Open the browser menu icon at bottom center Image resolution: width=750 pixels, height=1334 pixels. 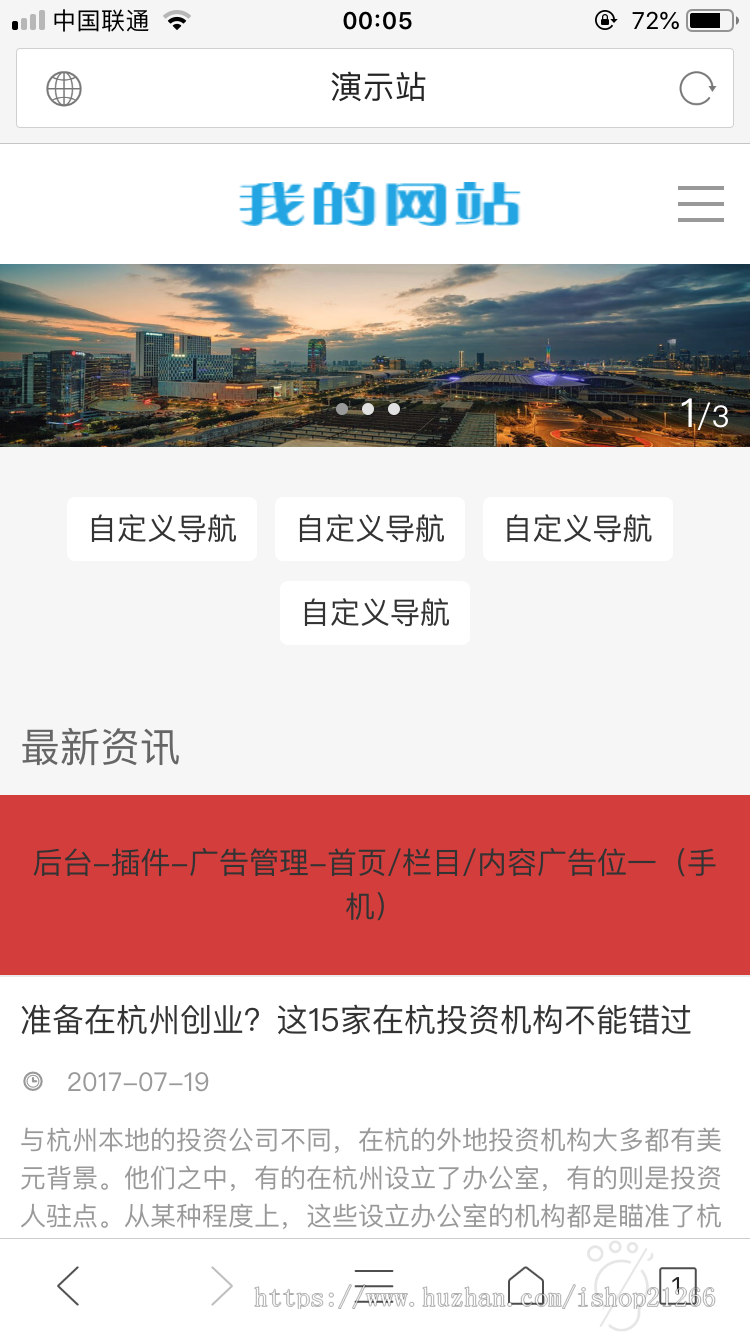click(x=374, y=1287)
